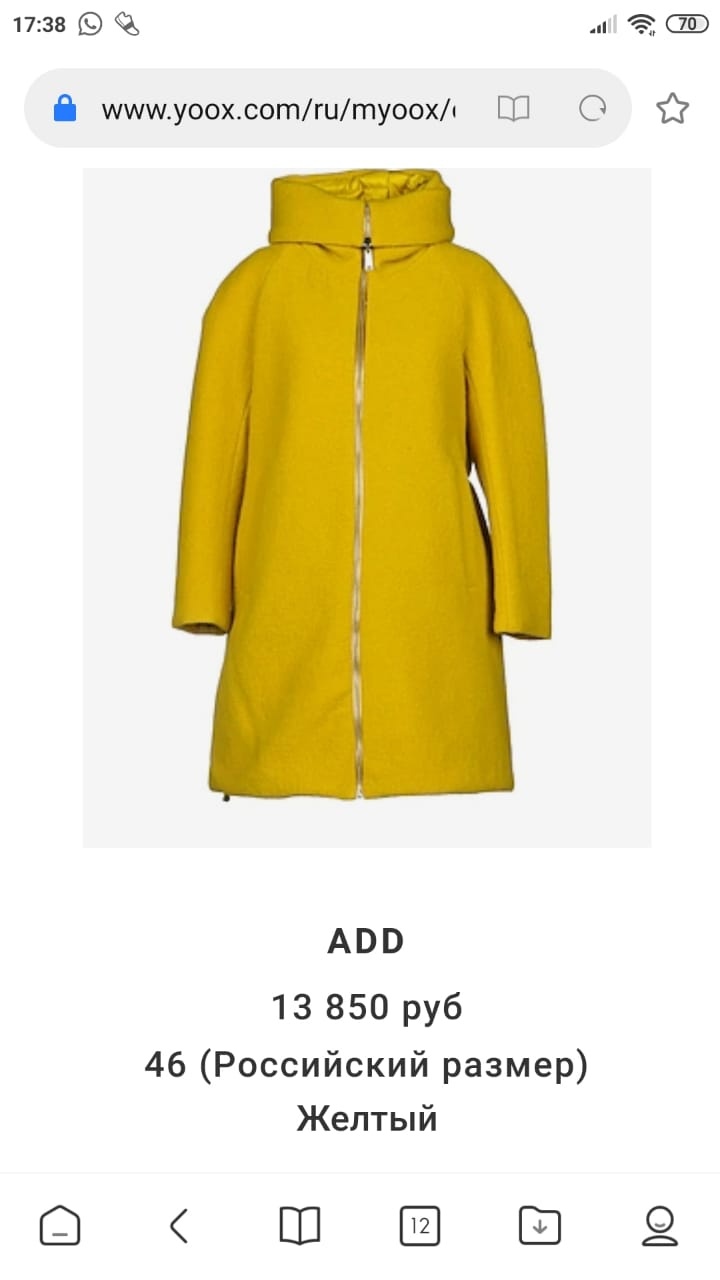This screenshot has height=1280, width=720.
Task: Go to the browser home page
Action: [x=60, y=1225]
